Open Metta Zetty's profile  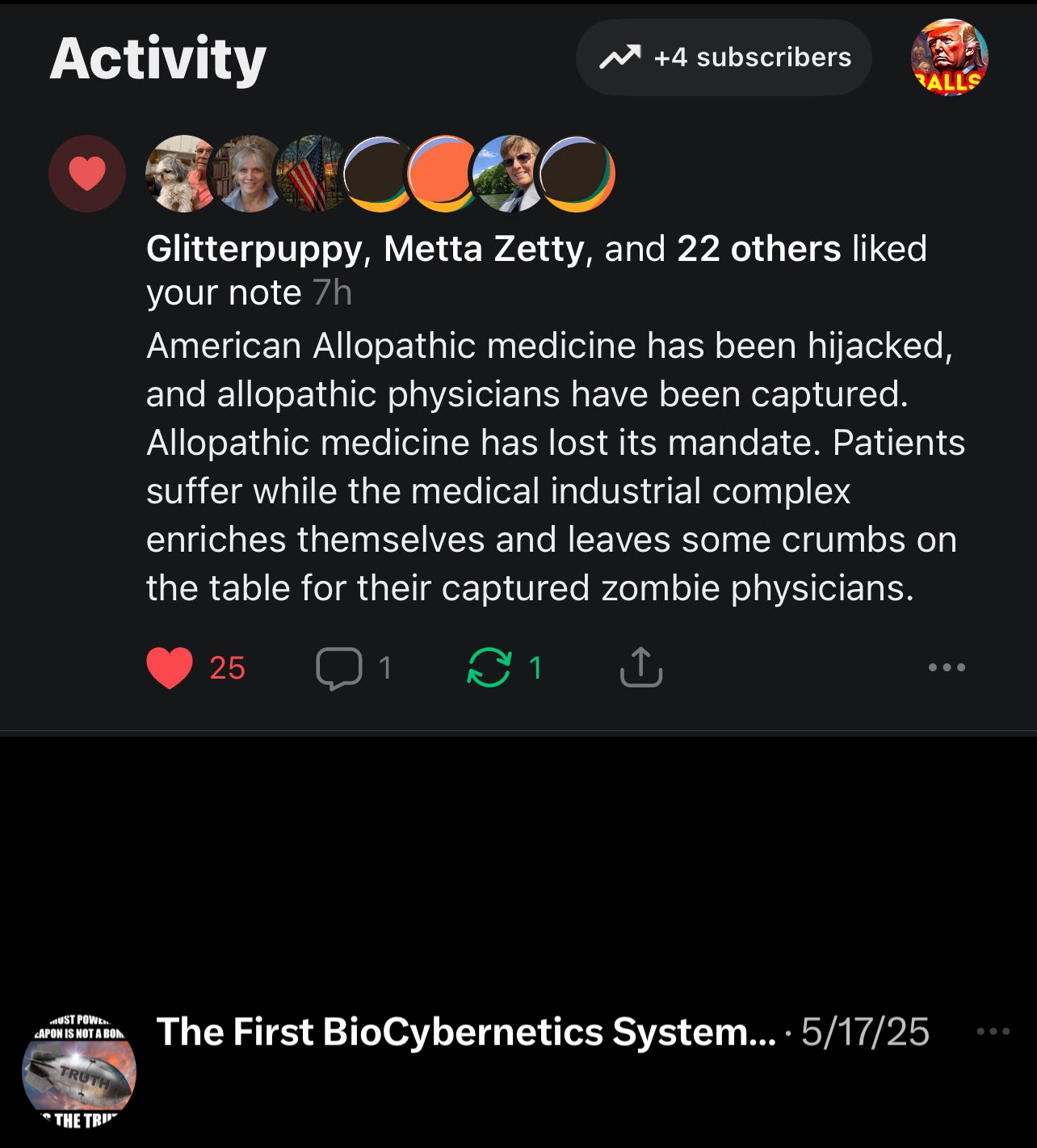(484, 249)
